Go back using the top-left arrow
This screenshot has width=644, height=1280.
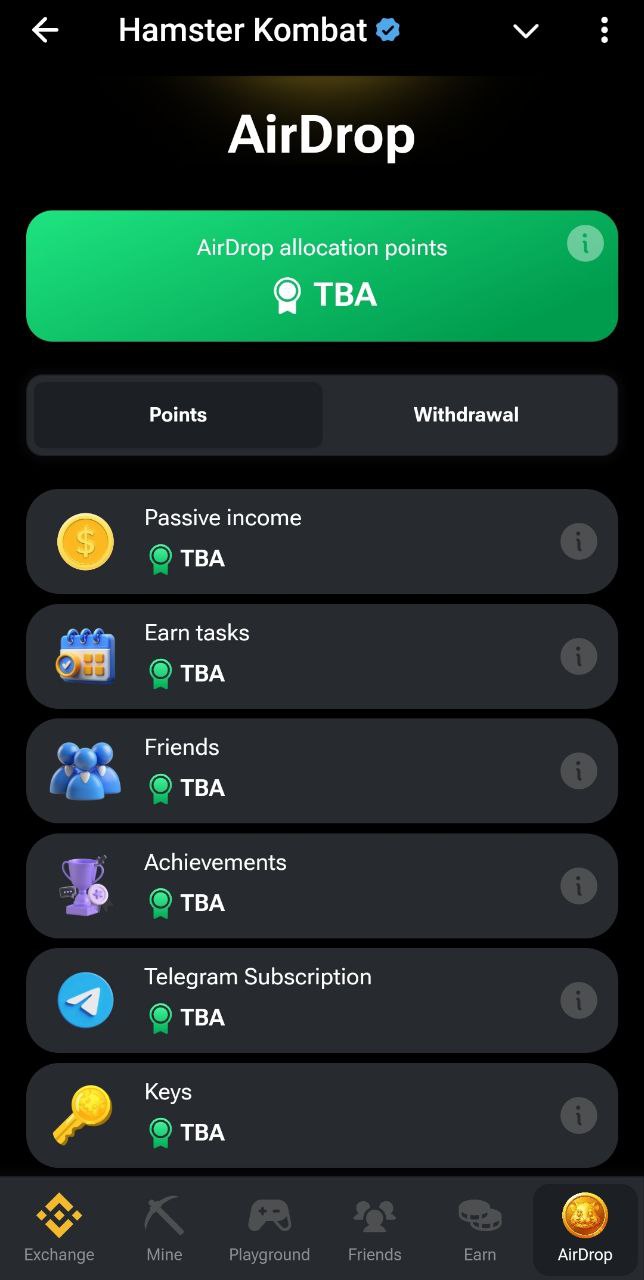(x=45, y=31)
